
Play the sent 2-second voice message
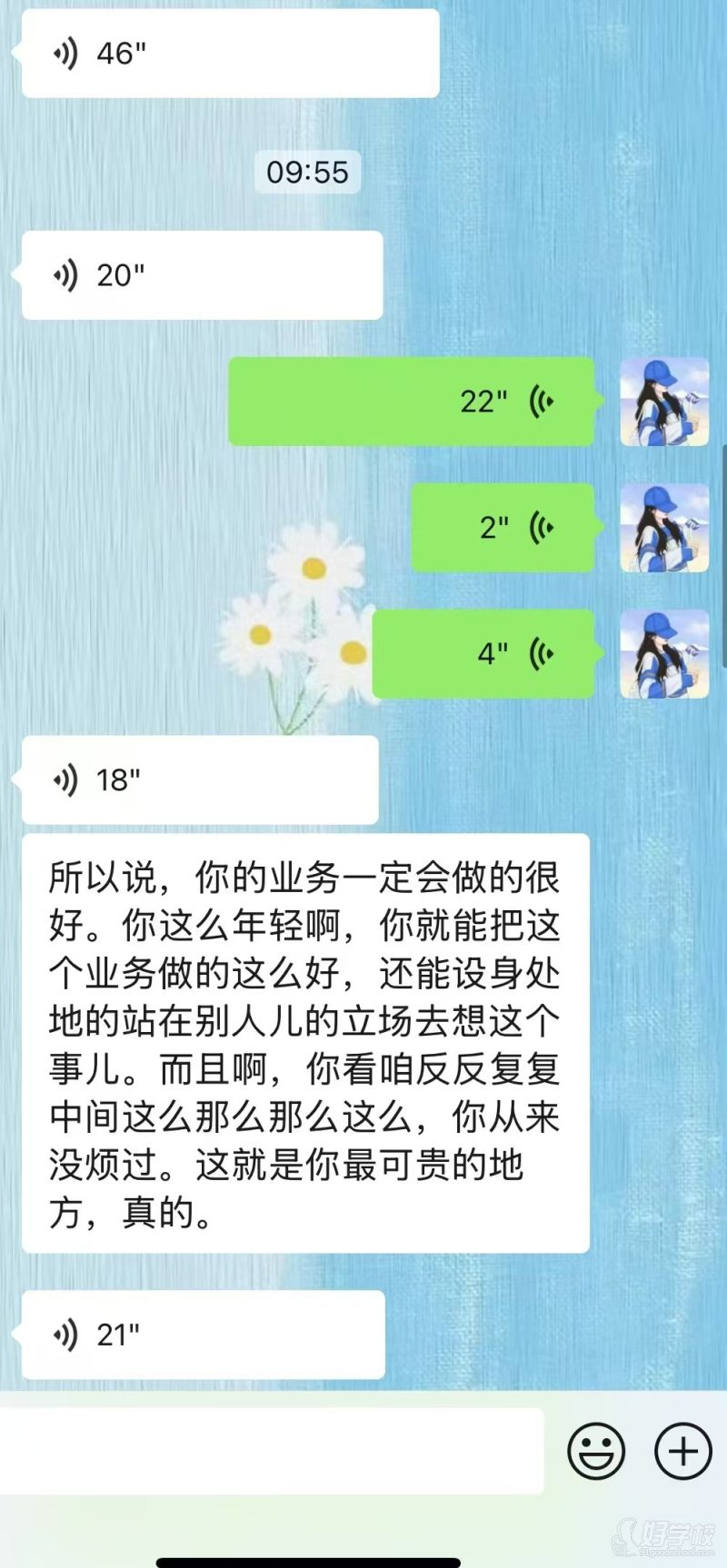click(503, 527)
